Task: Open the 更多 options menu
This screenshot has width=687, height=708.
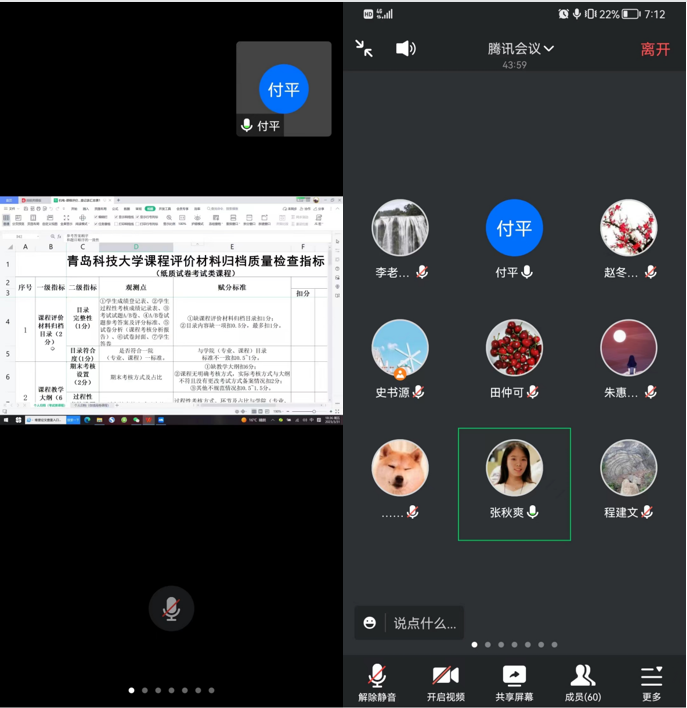Action: 651,681
